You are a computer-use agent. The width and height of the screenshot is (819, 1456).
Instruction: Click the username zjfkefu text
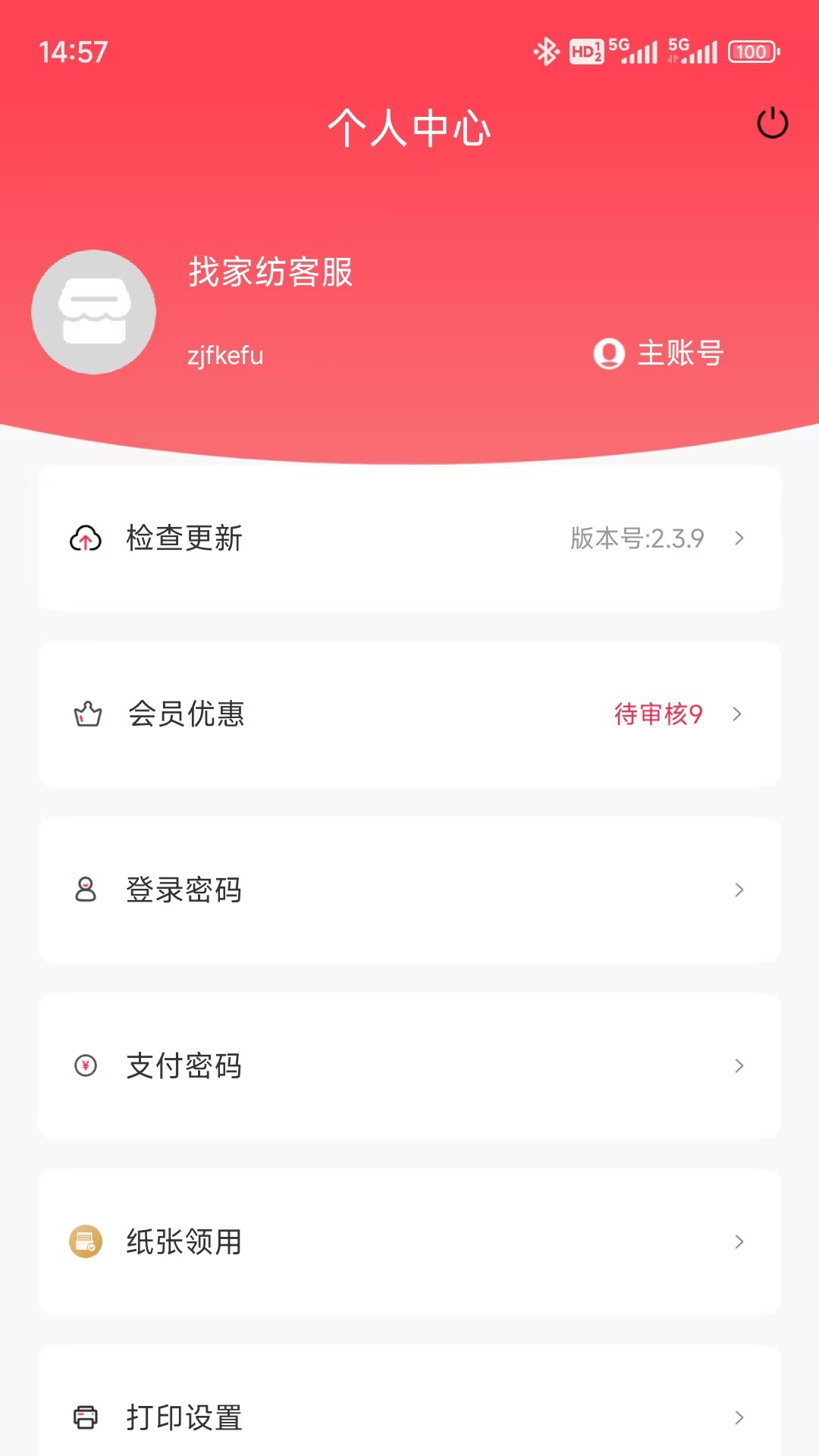click(x=225, y=355)
